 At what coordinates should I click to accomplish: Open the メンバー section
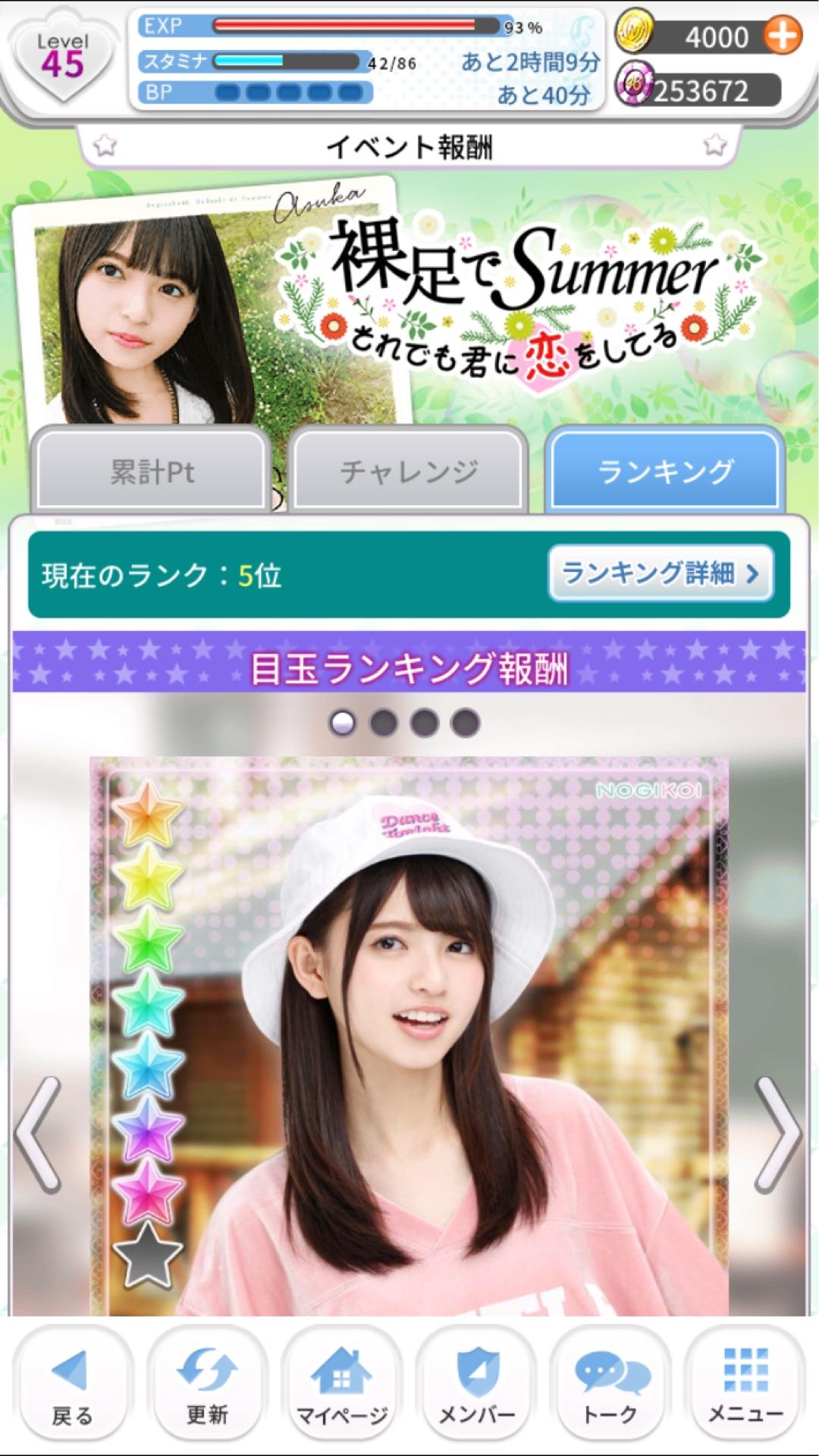pyautogui.click(x=476, y=1387)
